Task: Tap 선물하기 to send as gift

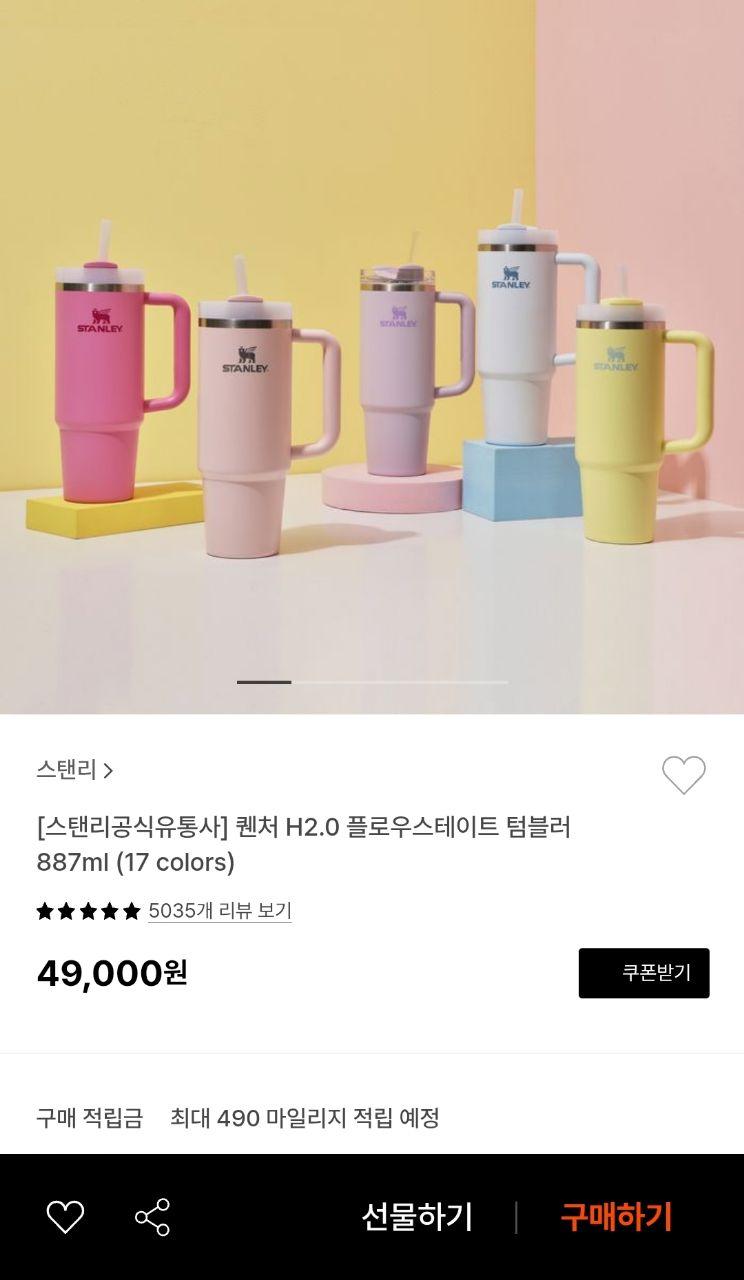Action: click(x=416, y=1217)
